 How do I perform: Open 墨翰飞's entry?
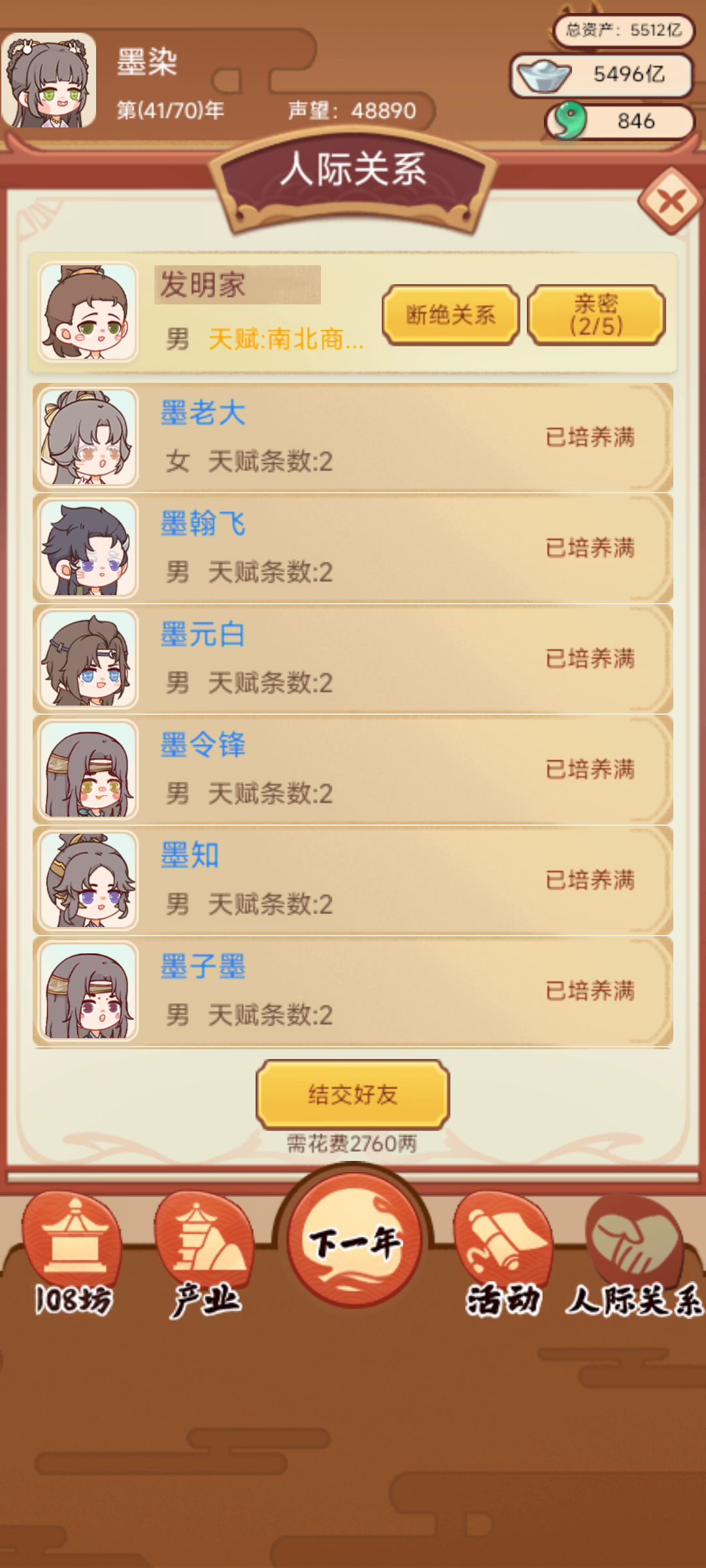tap(353, 549)
